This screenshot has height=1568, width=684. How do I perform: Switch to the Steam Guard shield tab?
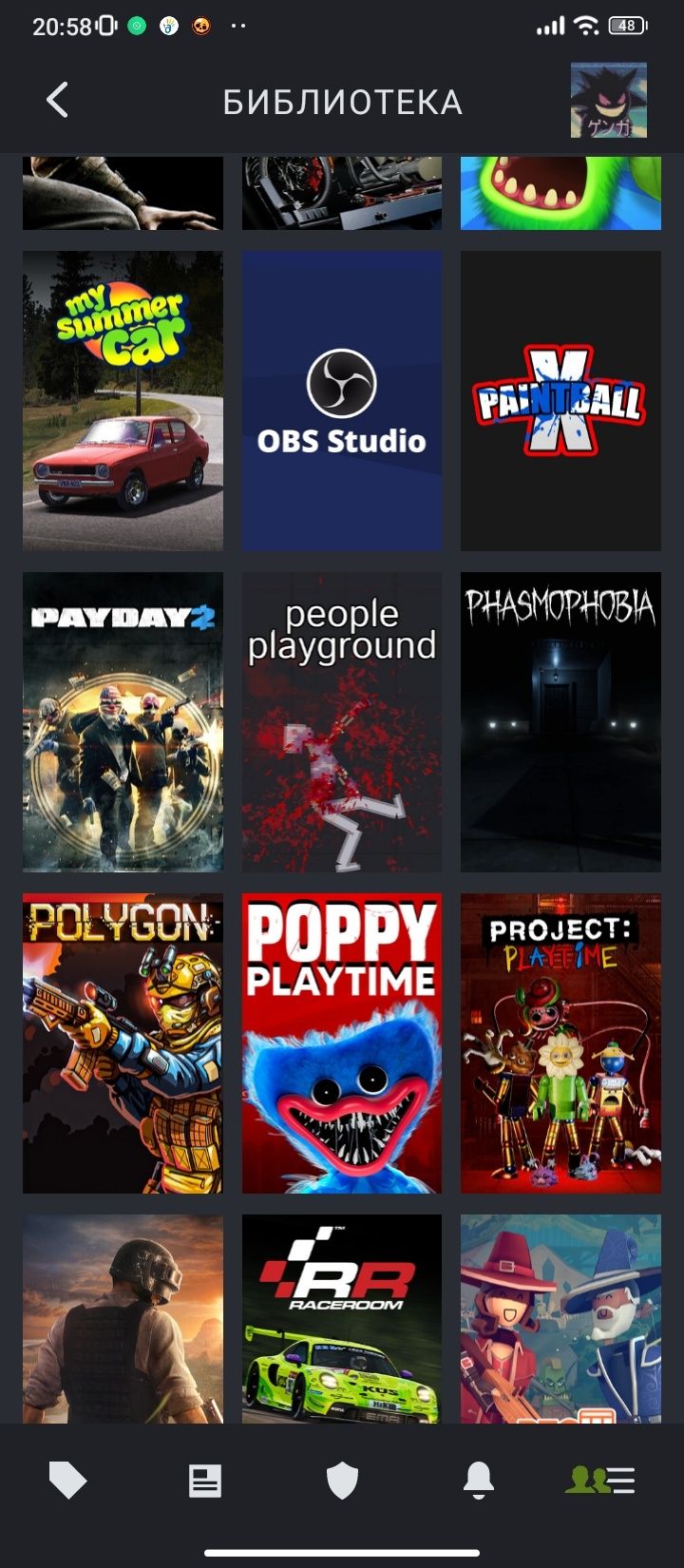pos(342,1480)
